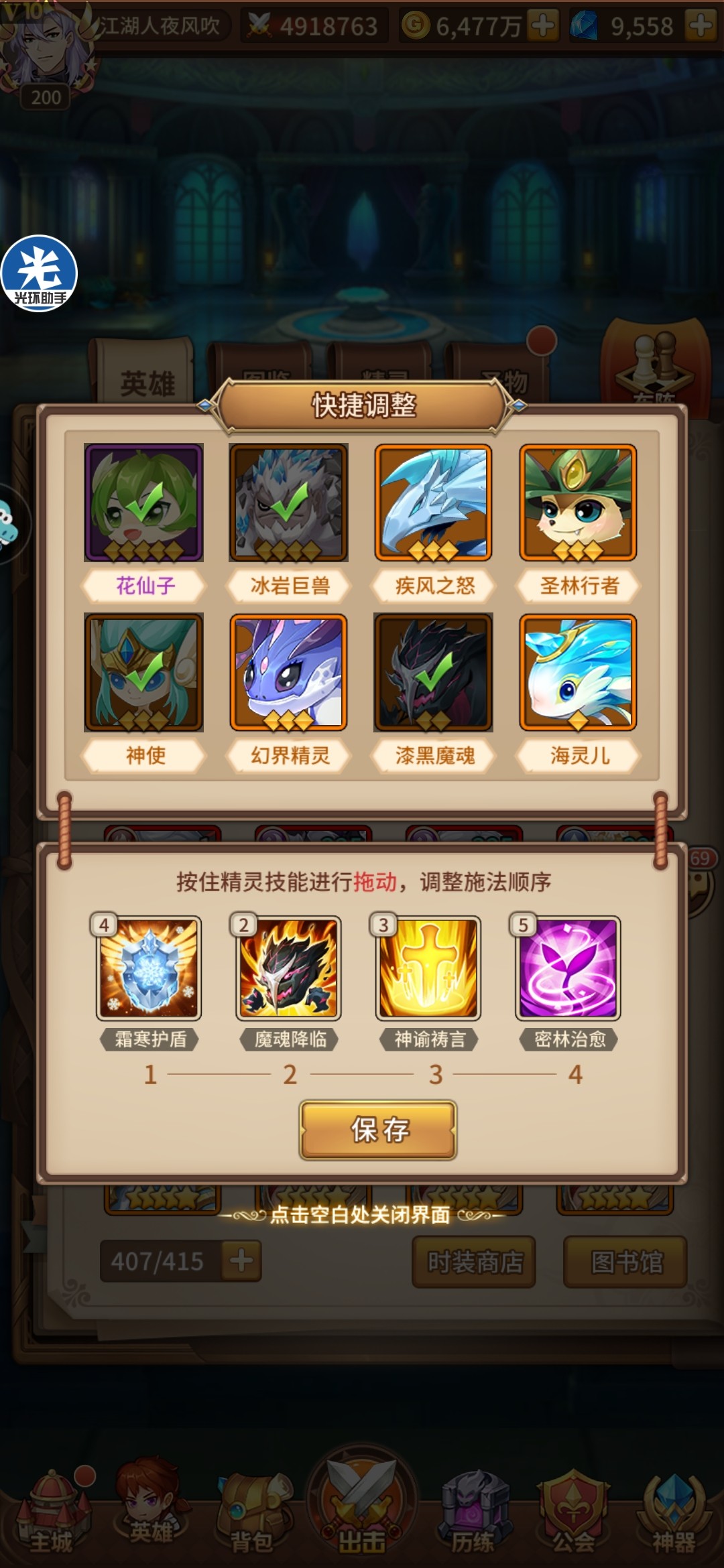This screenshot has height=1568, width=724.
Task: Open the player avatar profile
Action: (44, 47)
